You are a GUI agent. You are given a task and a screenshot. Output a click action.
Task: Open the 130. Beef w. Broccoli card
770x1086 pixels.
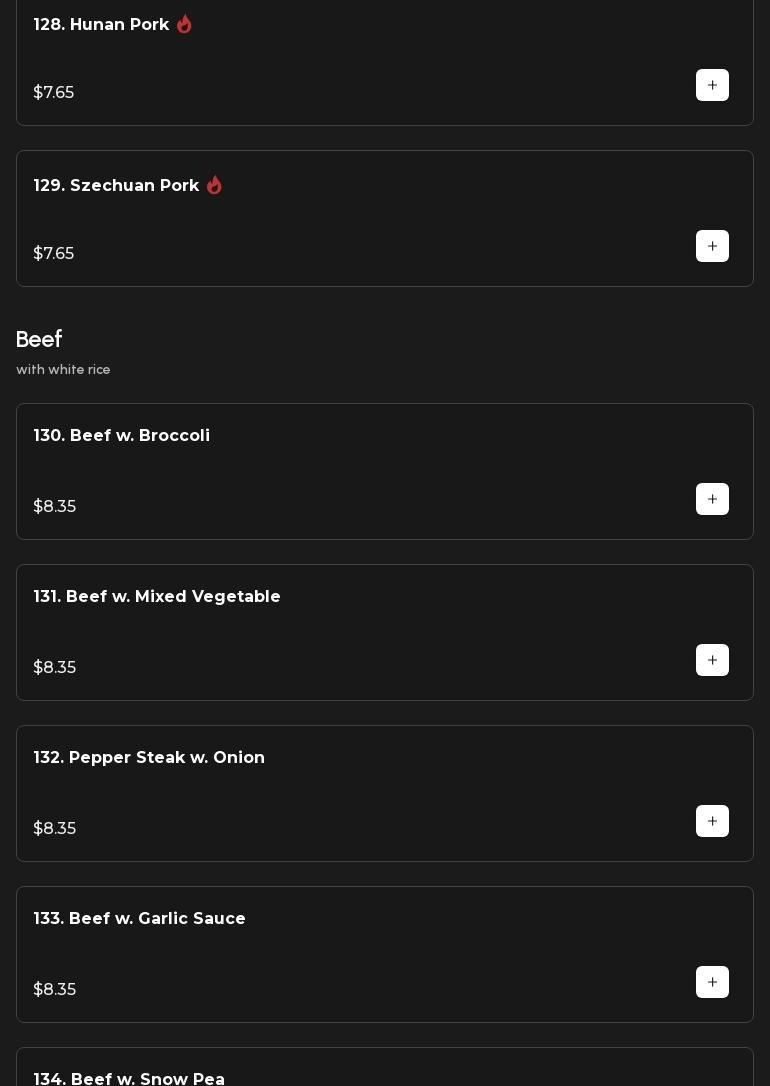(122, 436)
